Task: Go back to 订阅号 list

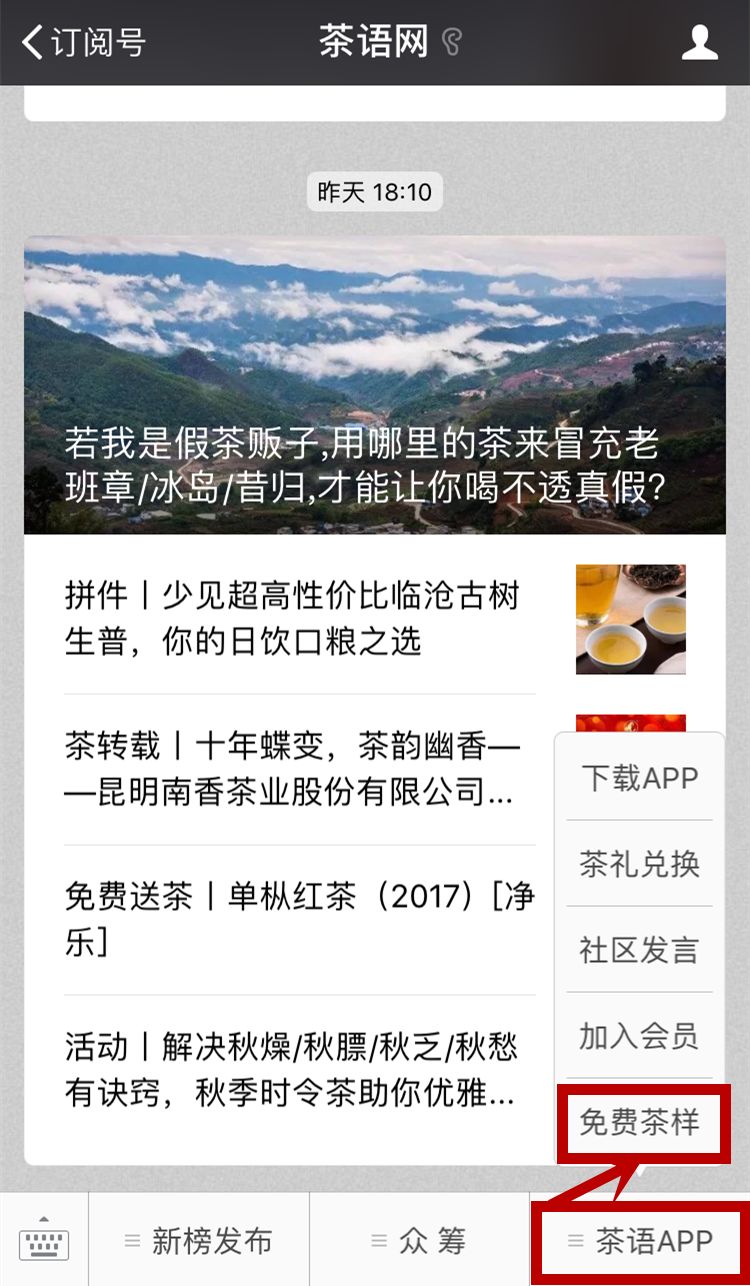Action: click(x=85, y=43)
